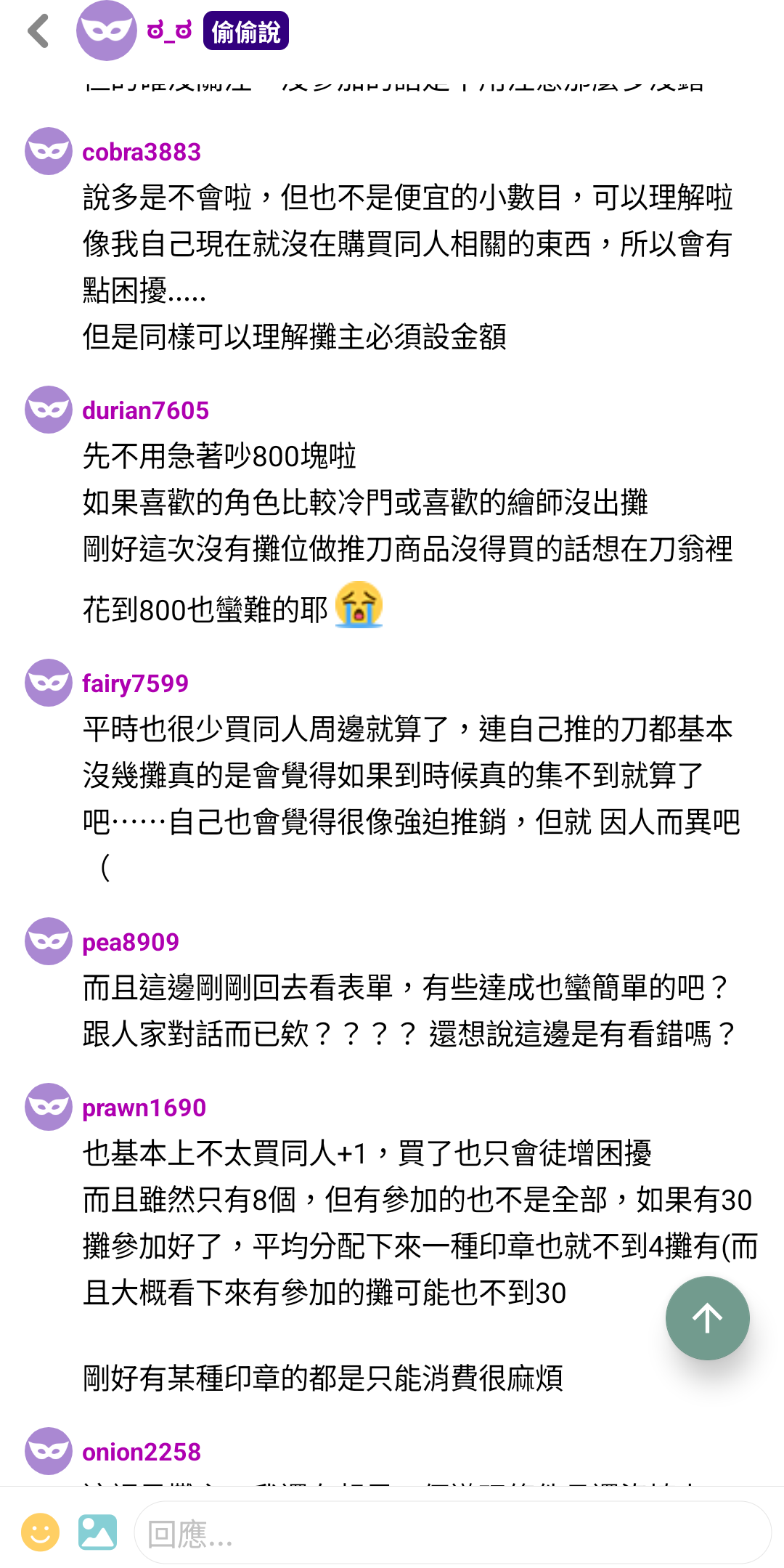The width and height of the screenshot is (784, 1568).
Task: Open fairy7599's username link
Action: tap(135, 683)
